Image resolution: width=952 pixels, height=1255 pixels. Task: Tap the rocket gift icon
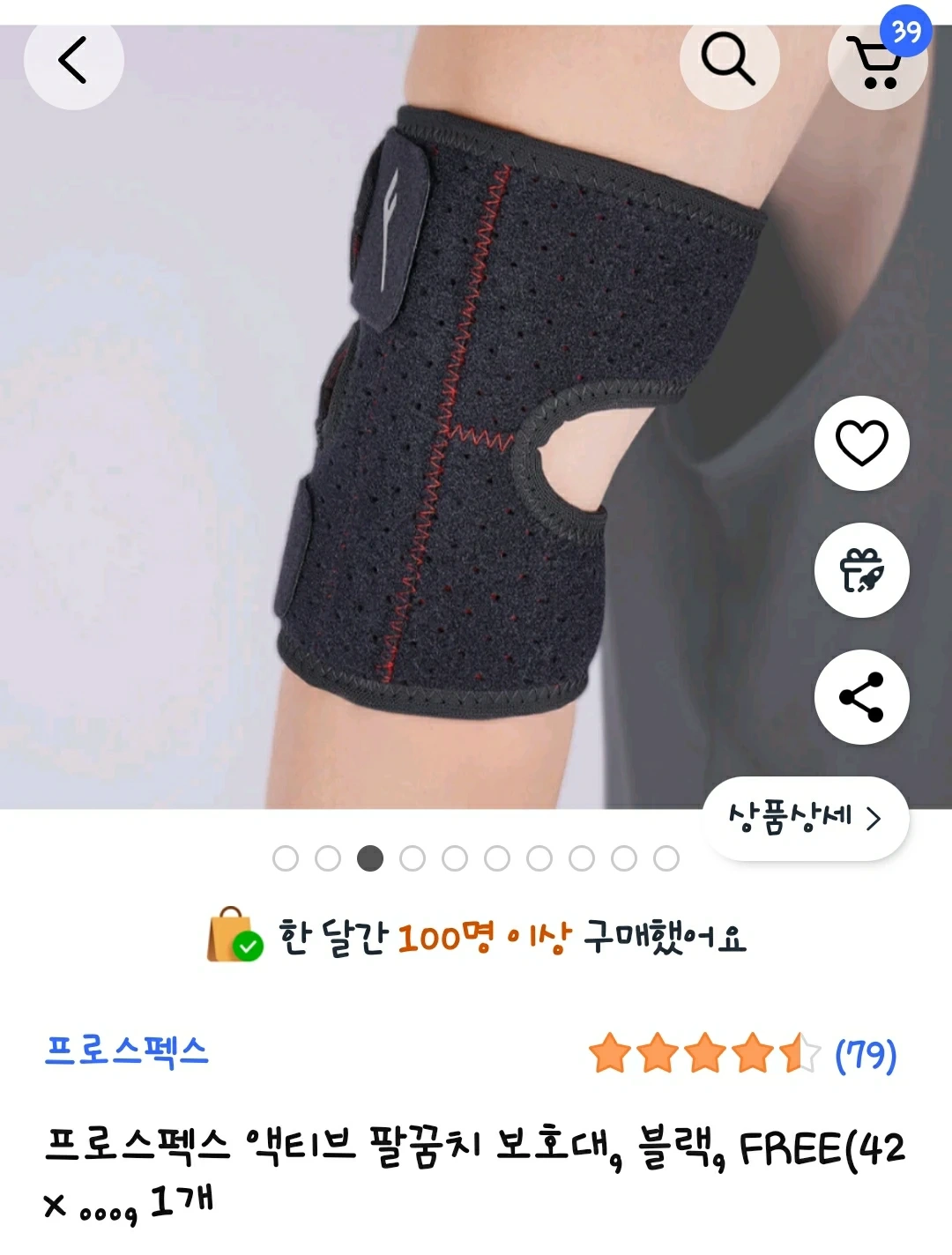861,570
